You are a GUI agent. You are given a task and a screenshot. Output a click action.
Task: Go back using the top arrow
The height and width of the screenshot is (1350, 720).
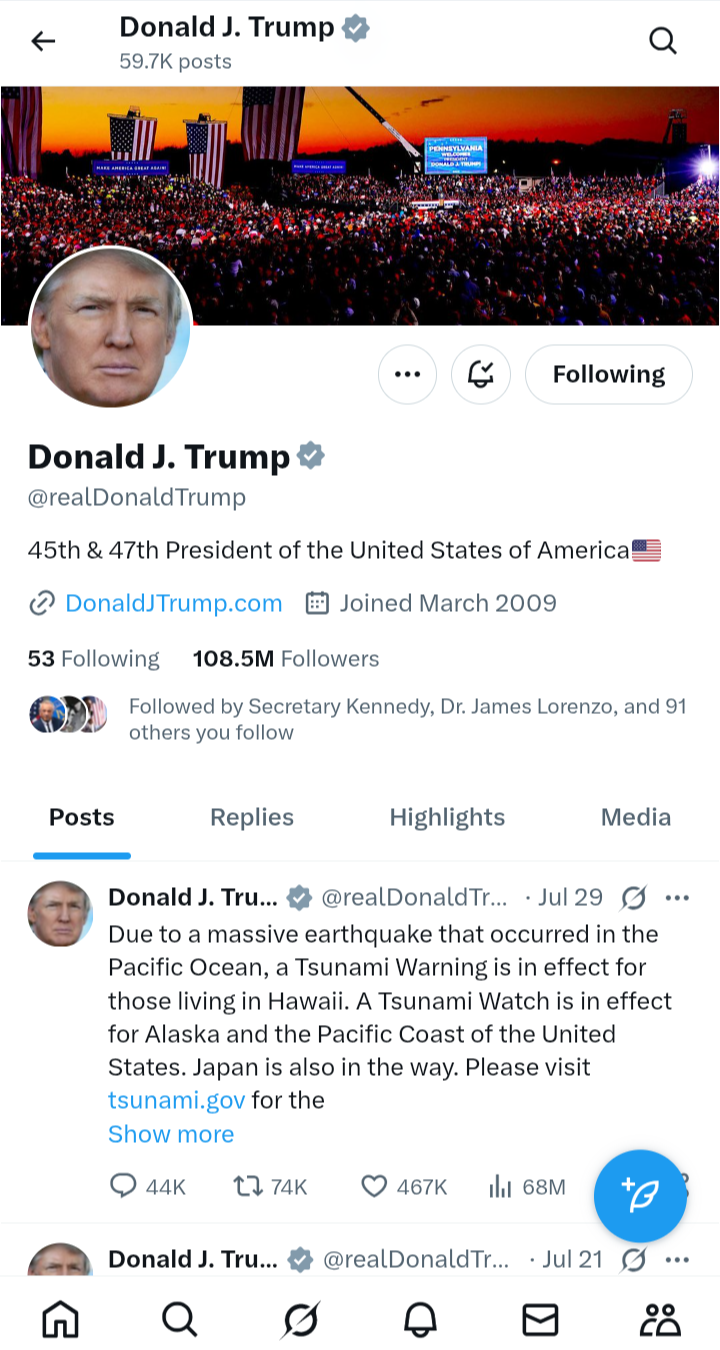click(43, 41)
